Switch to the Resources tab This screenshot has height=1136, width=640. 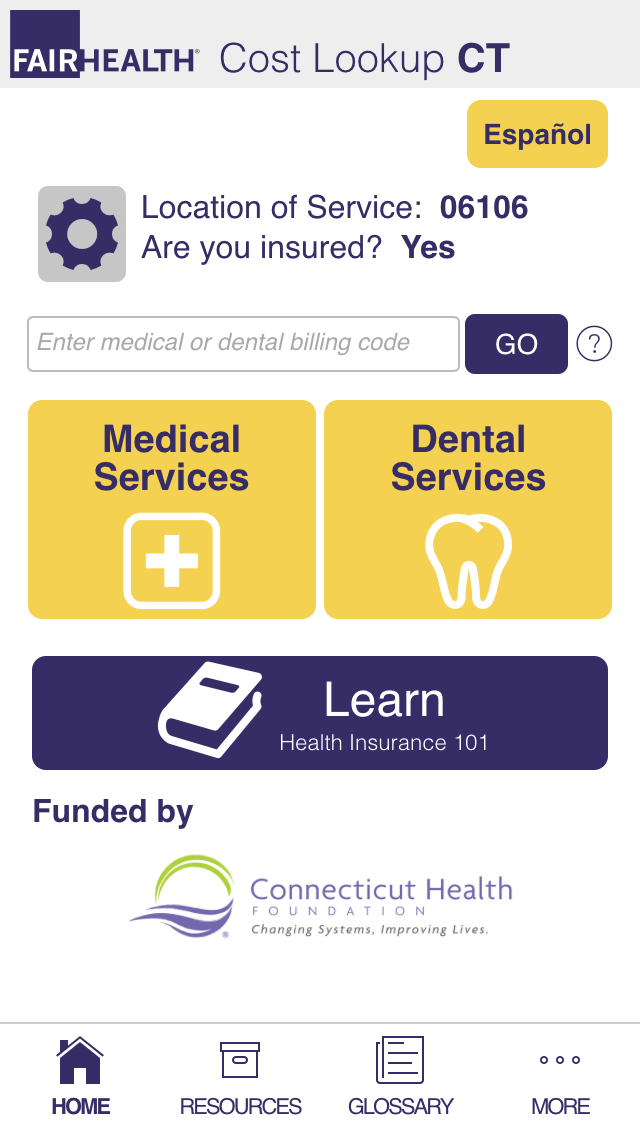(x=240, y=1077)
